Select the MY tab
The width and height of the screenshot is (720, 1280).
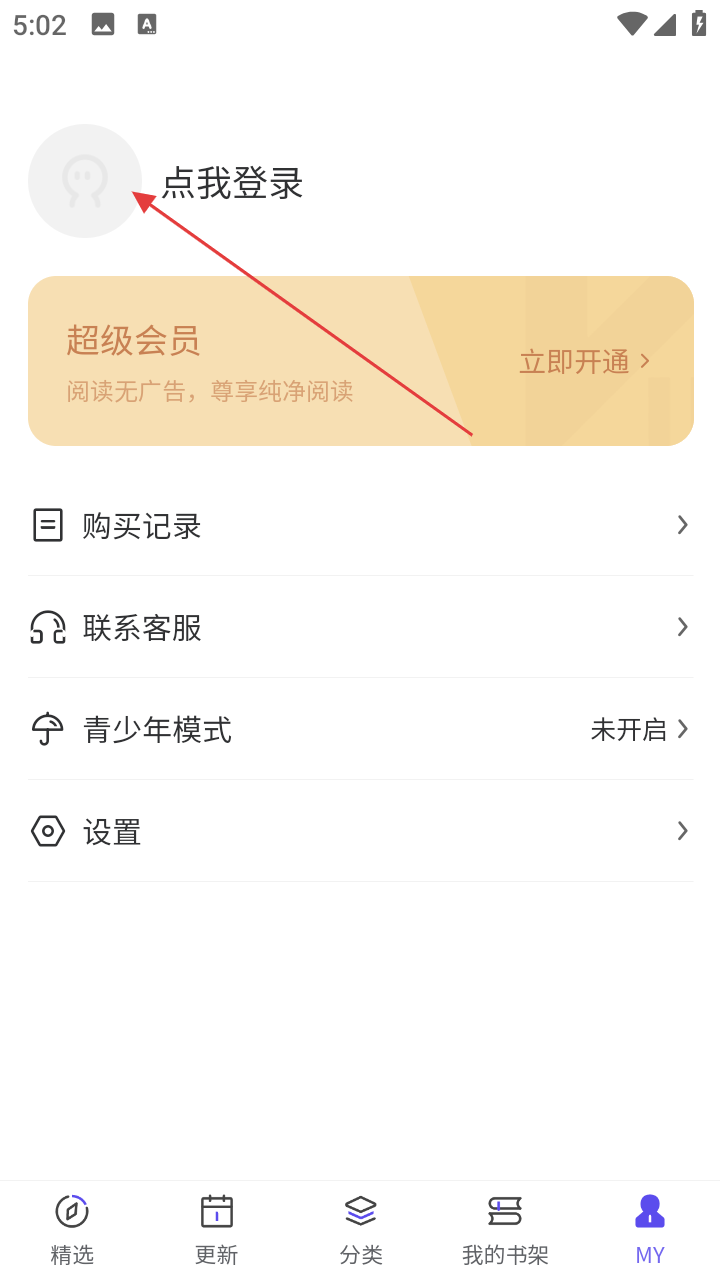[650, 1229]
